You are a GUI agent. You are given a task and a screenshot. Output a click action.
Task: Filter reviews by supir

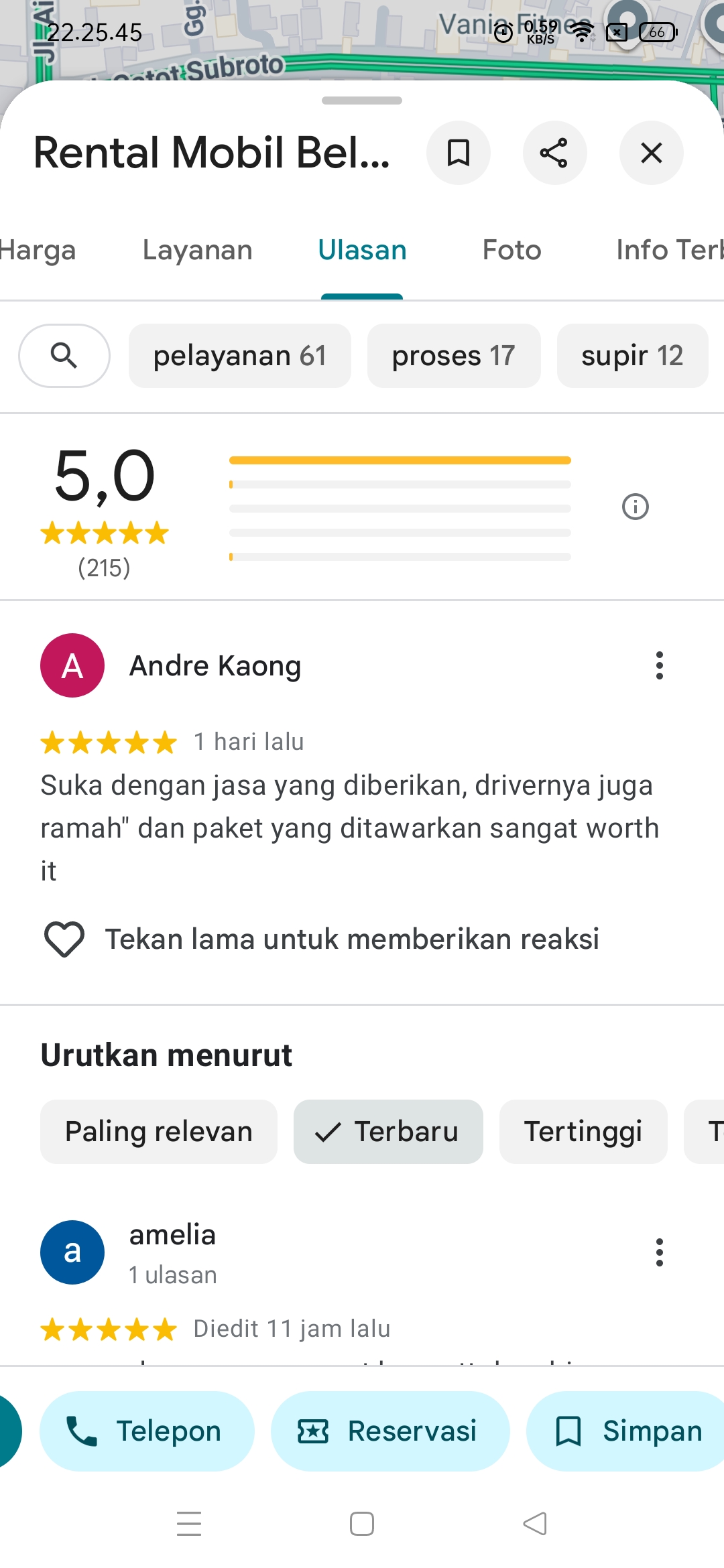(631, 356)
